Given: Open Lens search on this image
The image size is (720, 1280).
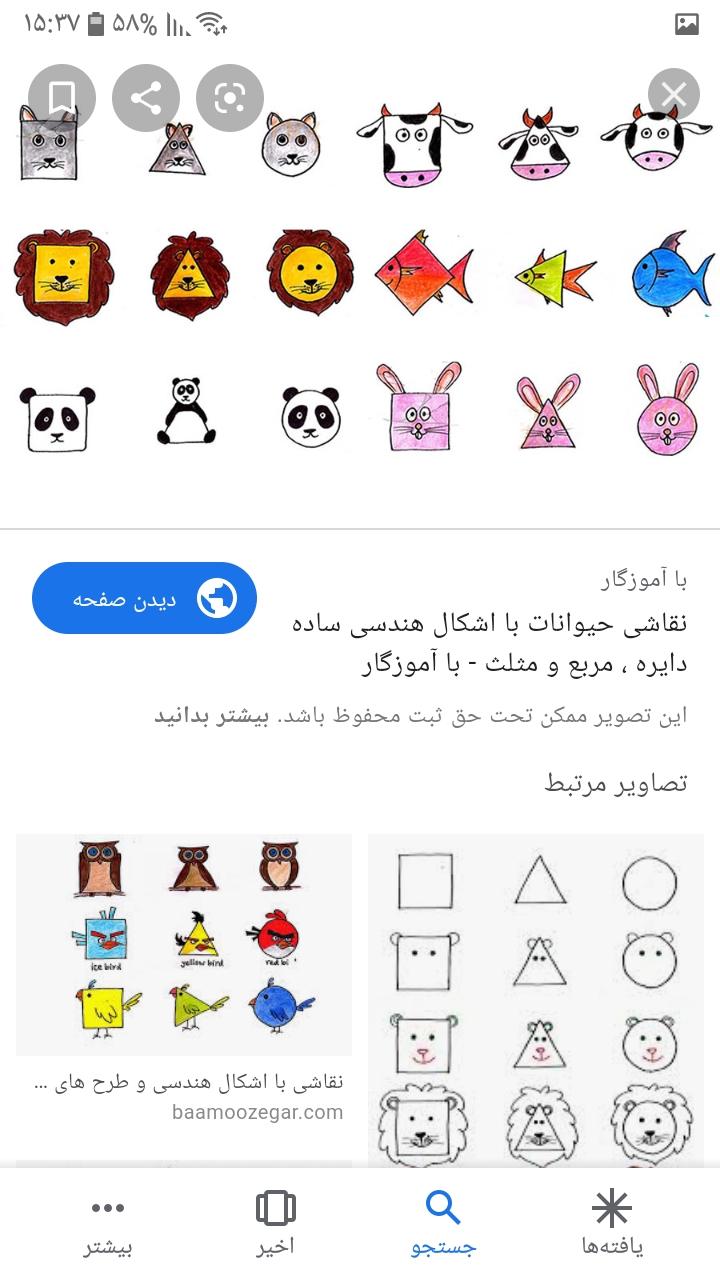Looking at the screenshot, I should [x=230, y=98].
